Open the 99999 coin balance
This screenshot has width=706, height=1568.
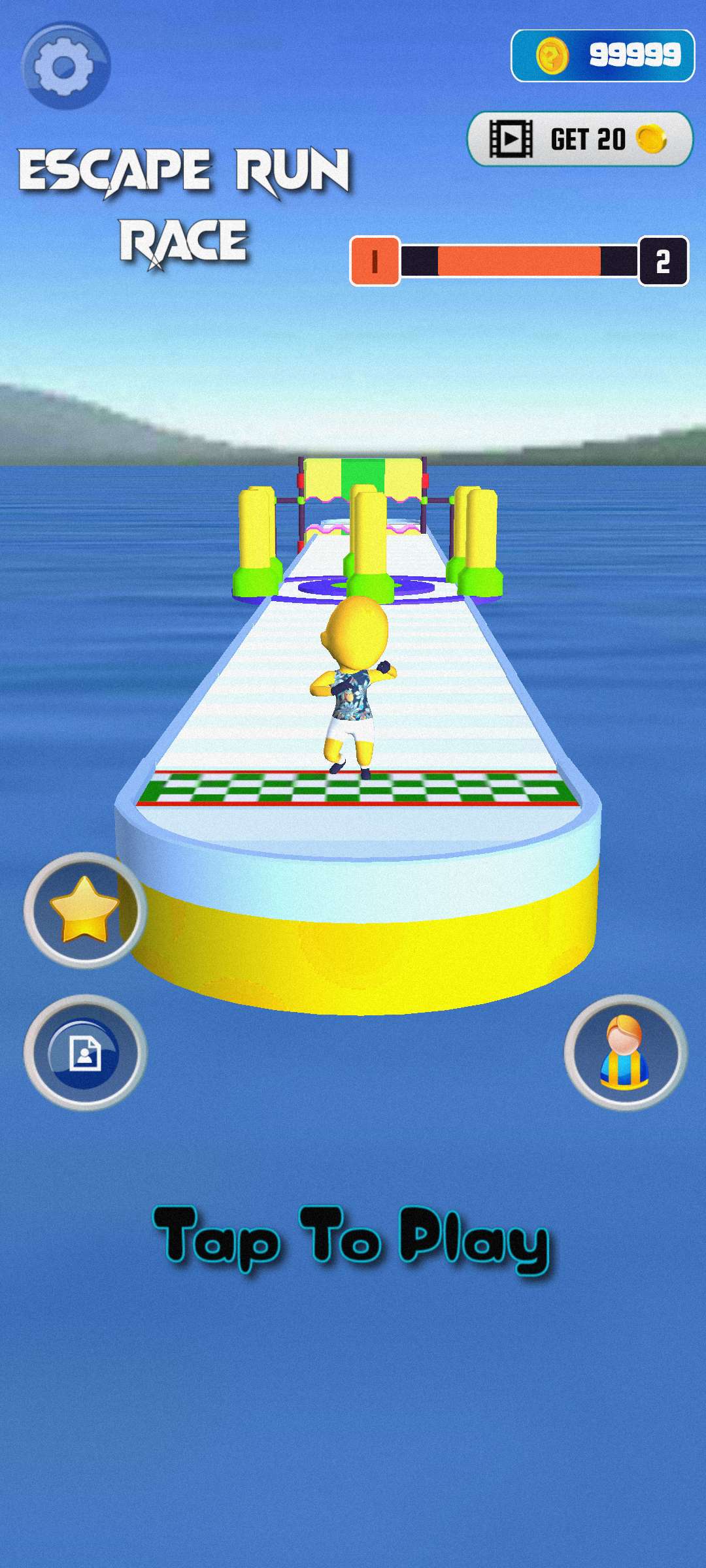pyautogui.click(x=602, y=56)
